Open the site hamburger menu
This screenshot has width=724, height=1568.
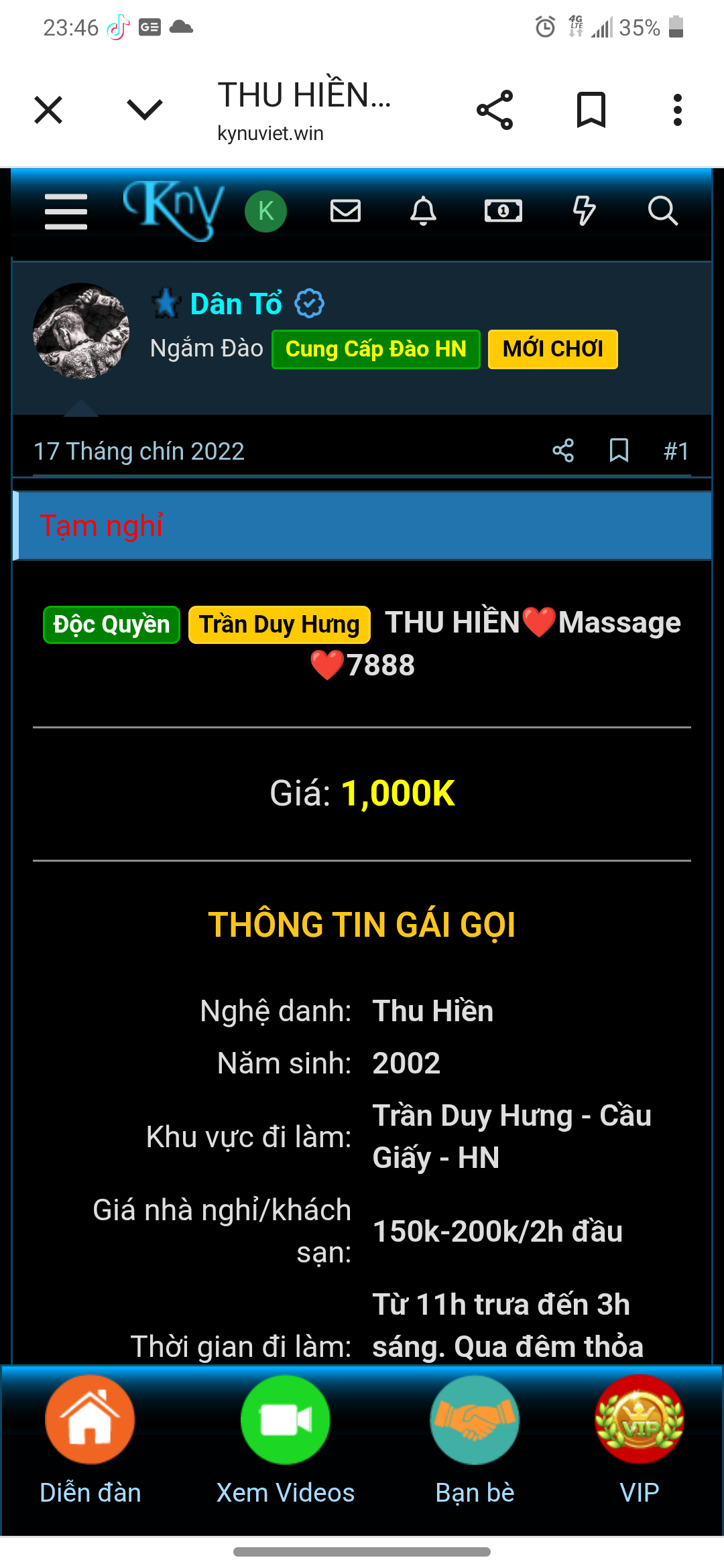click(x=66, y=212)
